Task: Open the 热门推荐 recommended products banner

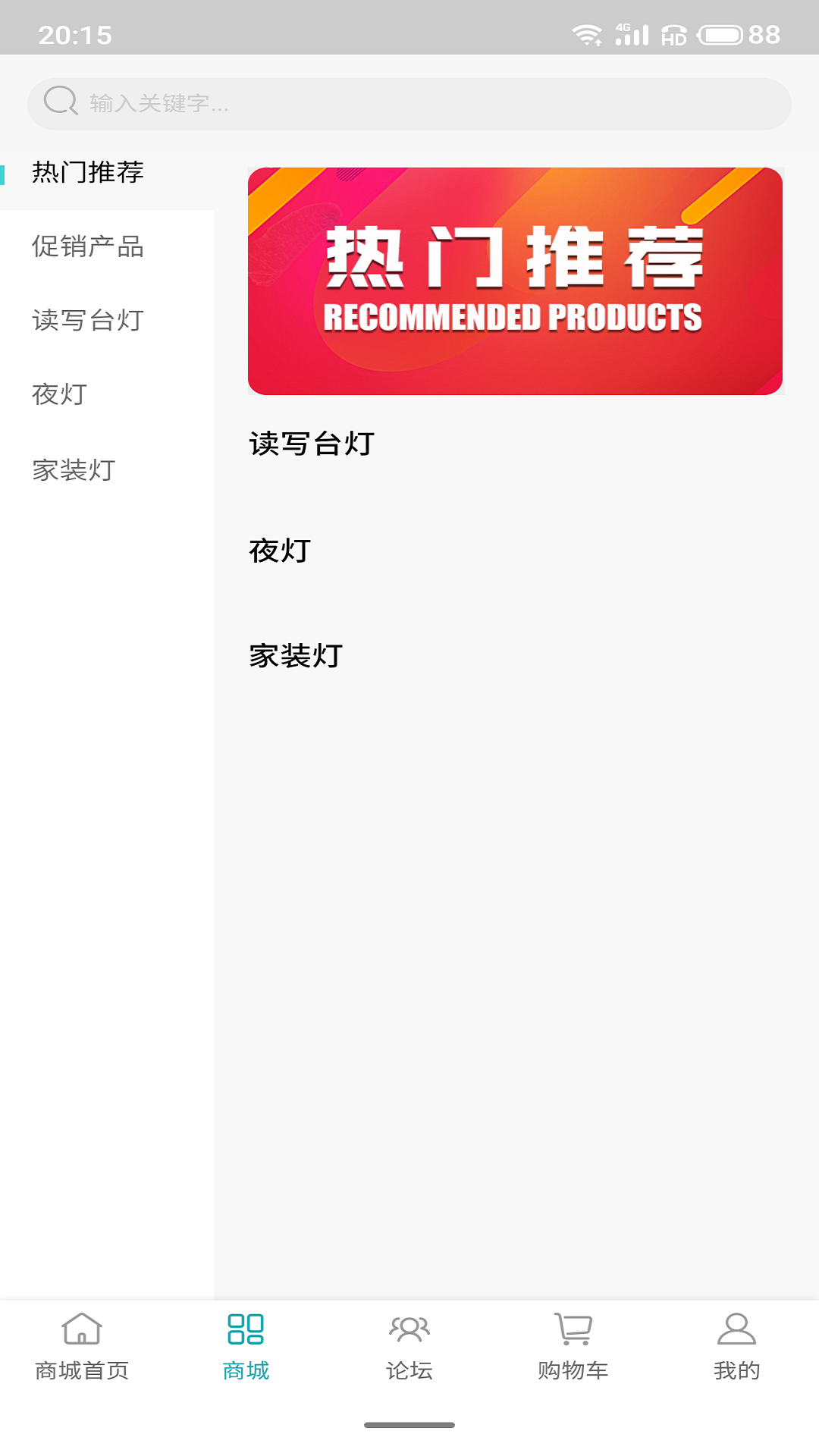Action: point(516,281)
